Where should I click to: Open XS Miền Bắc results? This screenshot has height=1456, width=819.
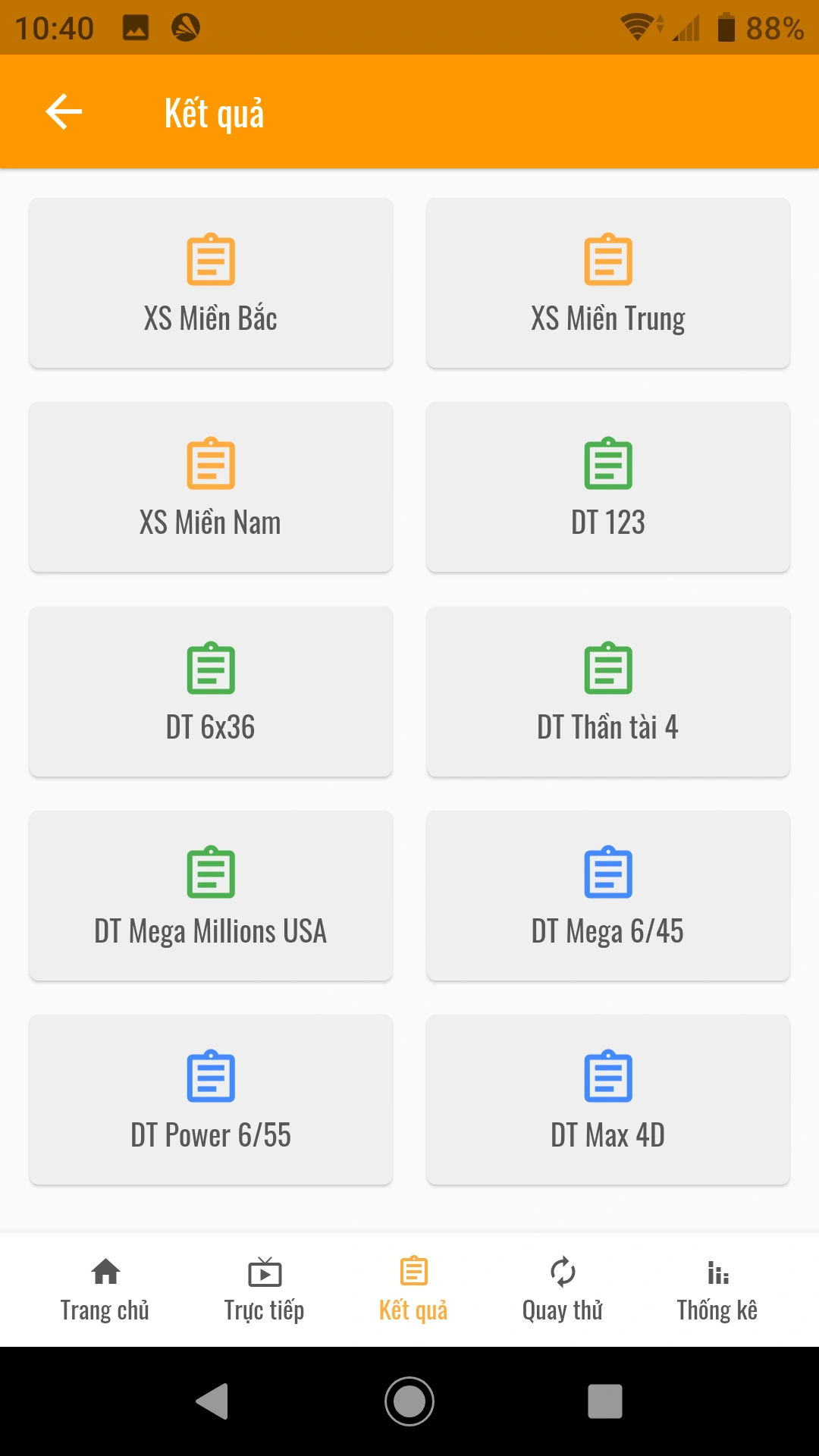pyautogui.click(x=211, y=283)
